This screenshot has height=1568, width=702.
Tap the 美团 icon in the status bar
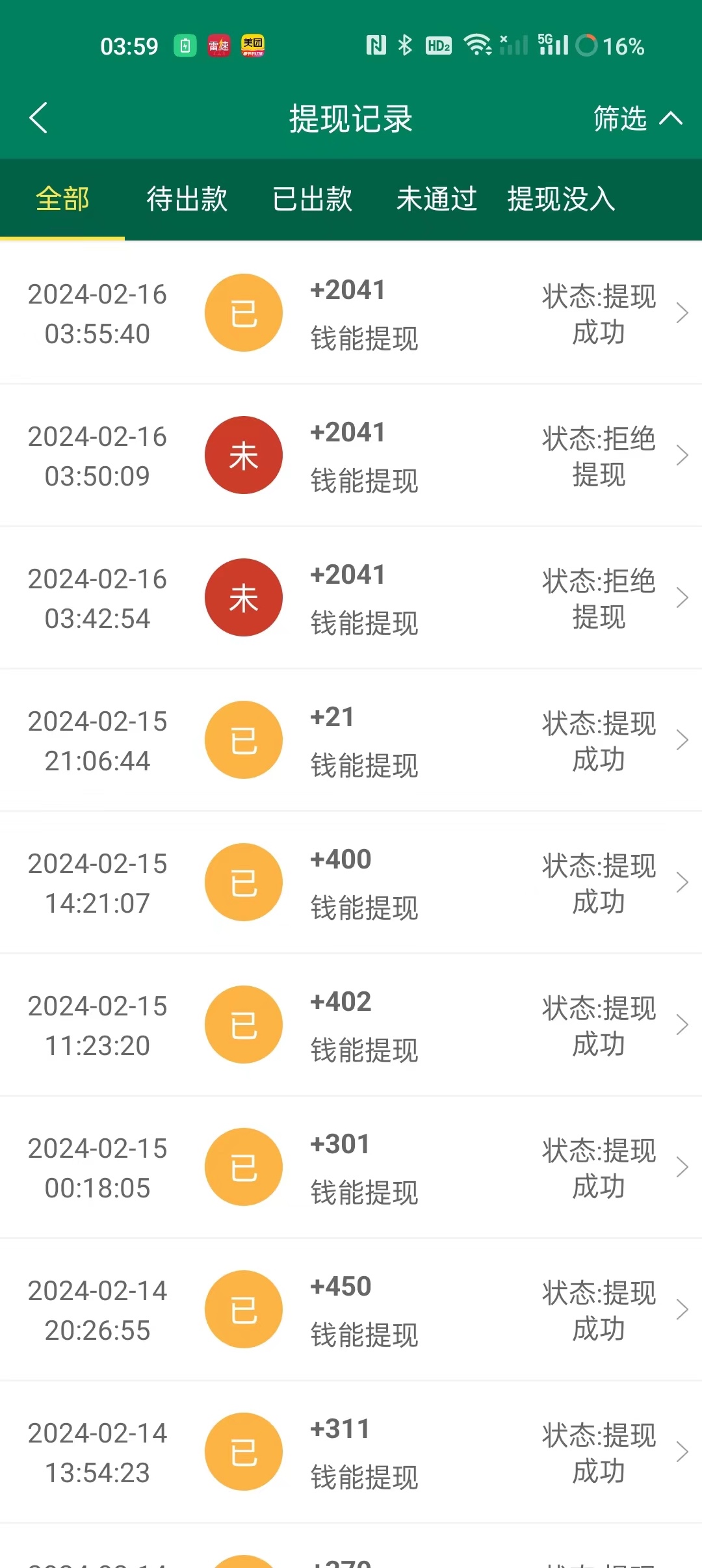point(252,46)
